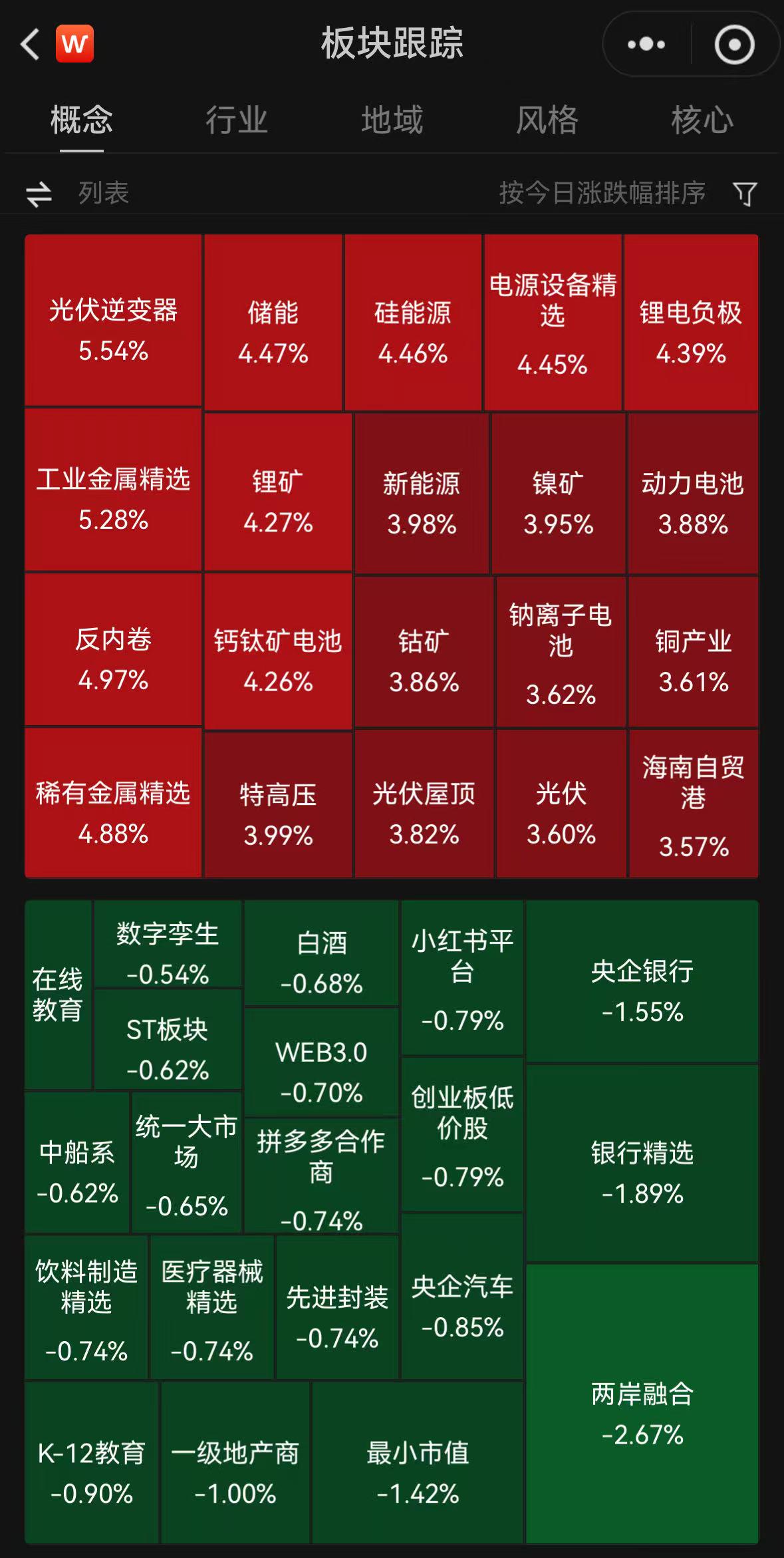The width and height of the screenshot is (784, 1558).
Task: Open the 核心 tab
Action: coord(702,120)
